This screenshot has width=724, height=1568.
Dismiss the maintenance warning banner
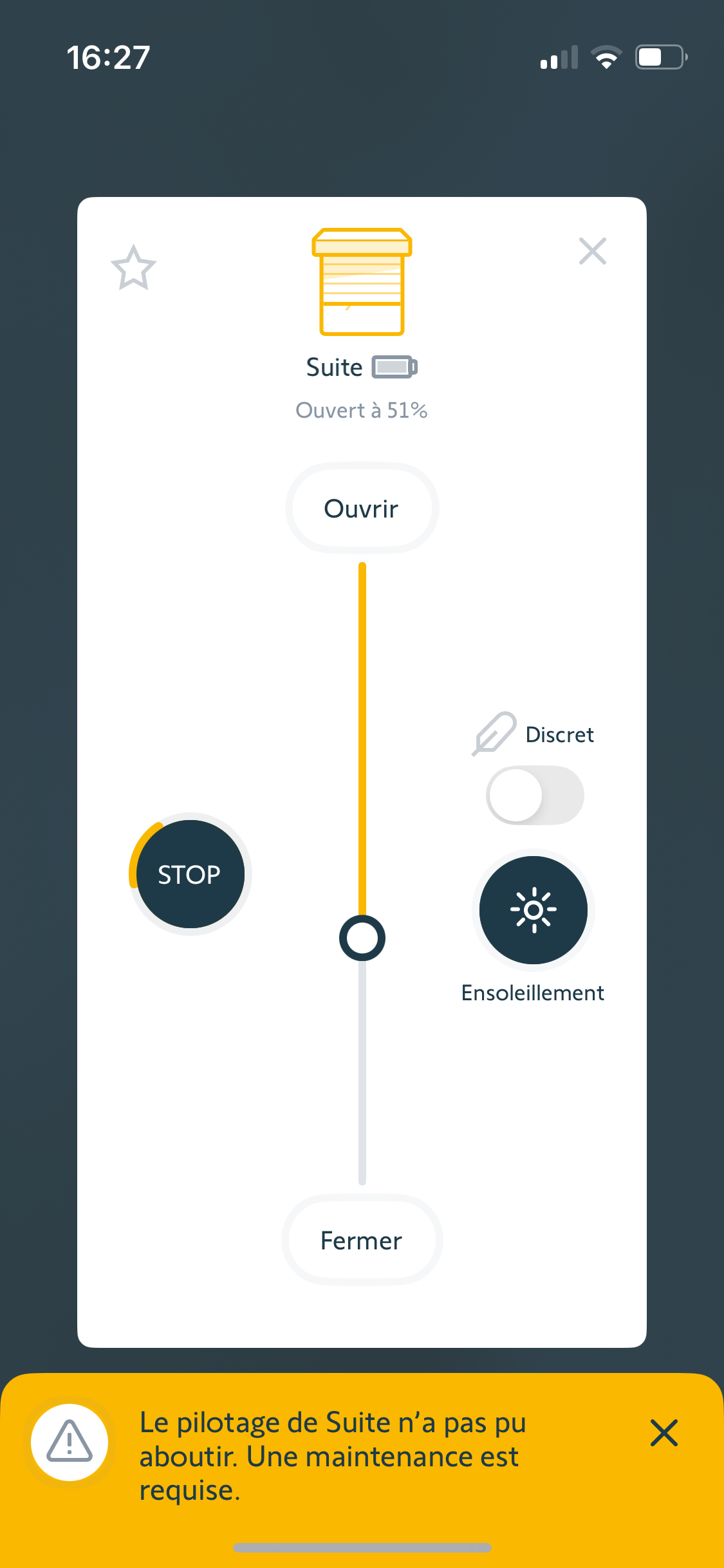point(664,1433)
